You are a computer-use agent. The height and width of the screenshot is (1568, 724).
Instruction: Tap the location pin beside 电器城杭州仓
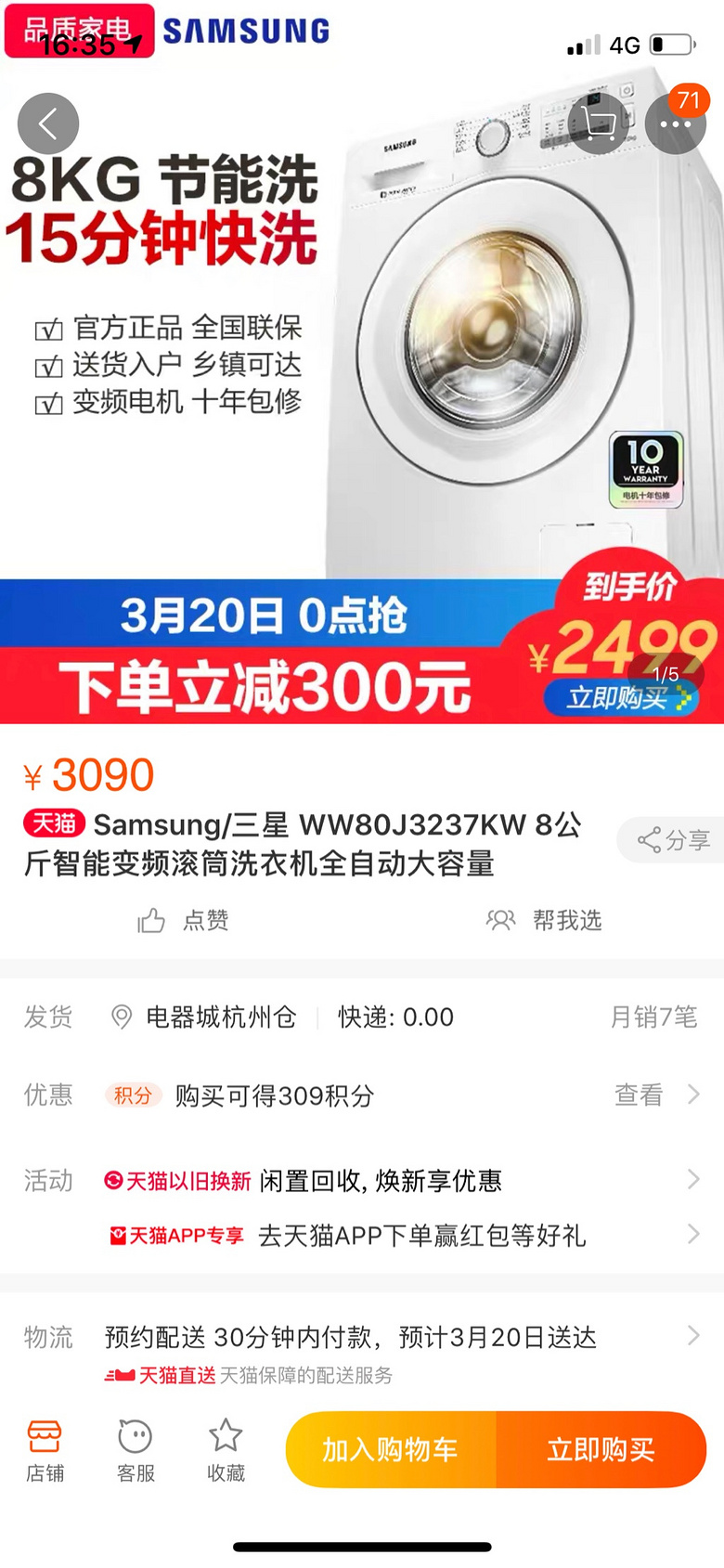(x=121, y=1017)
